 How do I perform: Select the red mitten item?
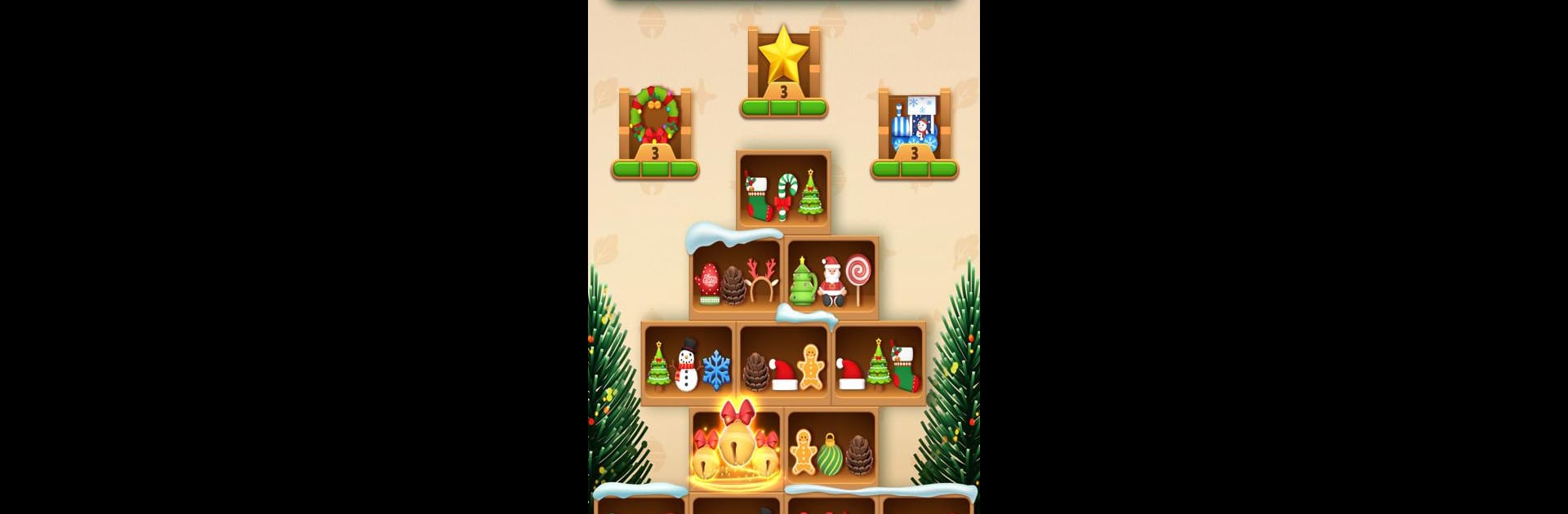coord(708,283)
